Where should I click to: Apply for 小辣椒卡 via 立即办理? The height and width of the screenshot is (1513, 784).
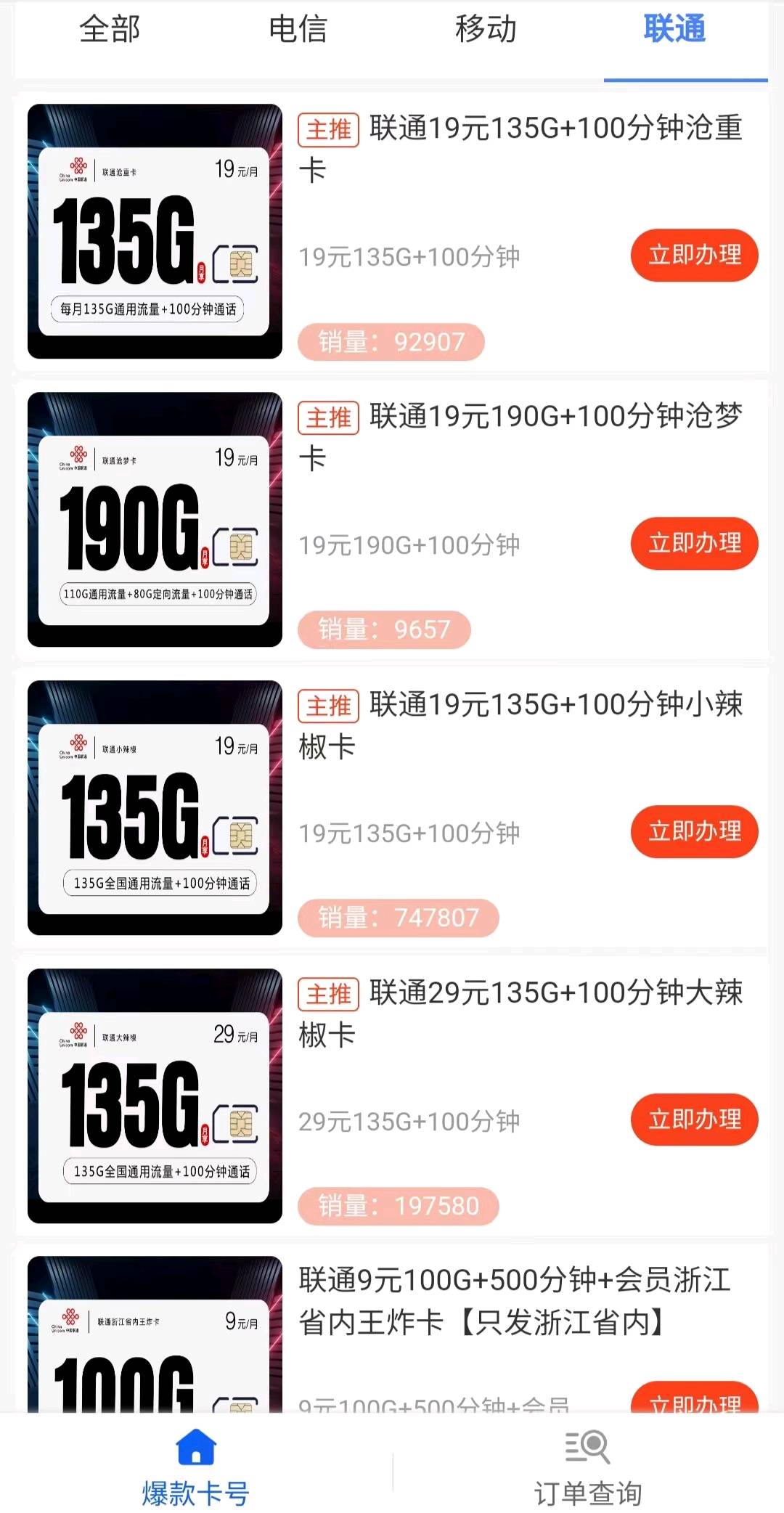click(694, 832)
